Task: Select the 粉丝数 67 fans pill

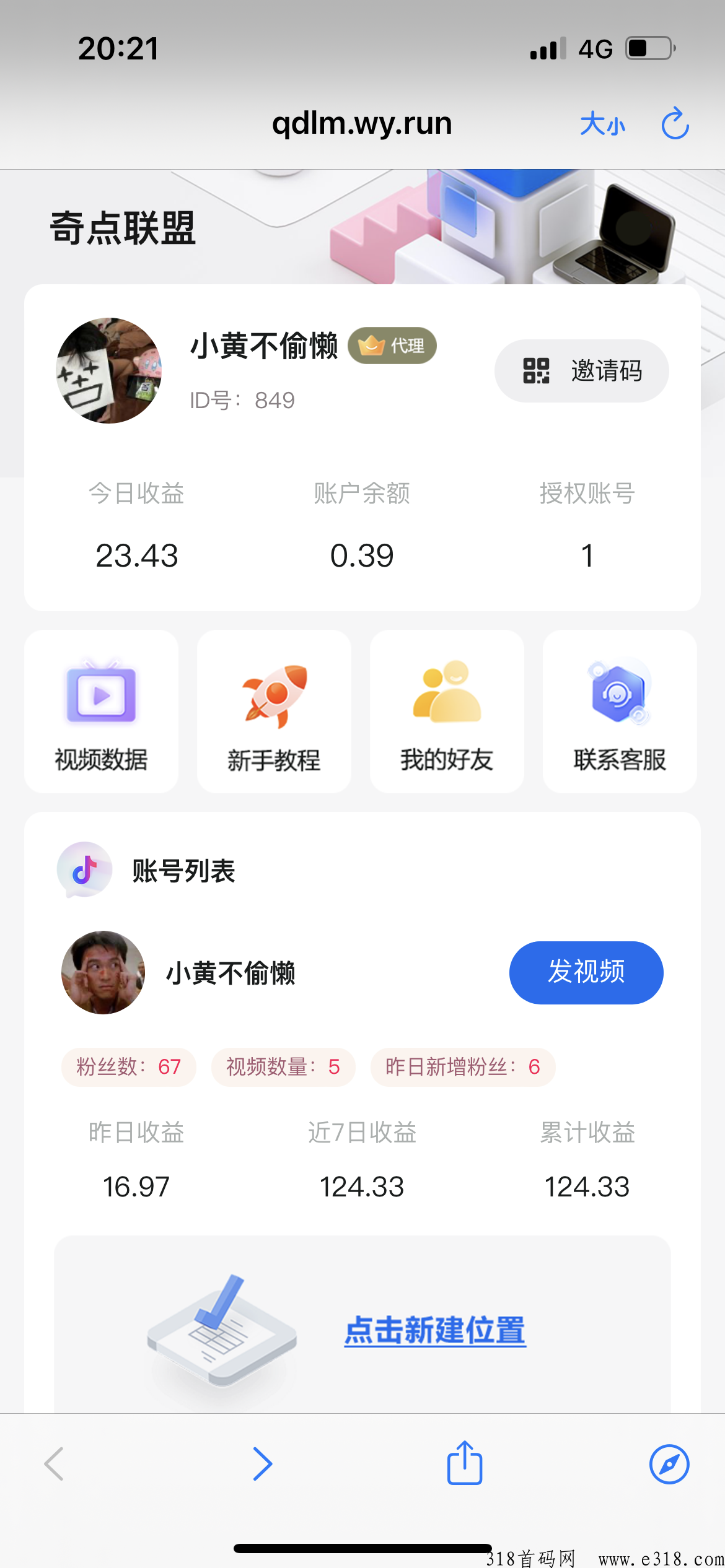Action: [128, 1067]
